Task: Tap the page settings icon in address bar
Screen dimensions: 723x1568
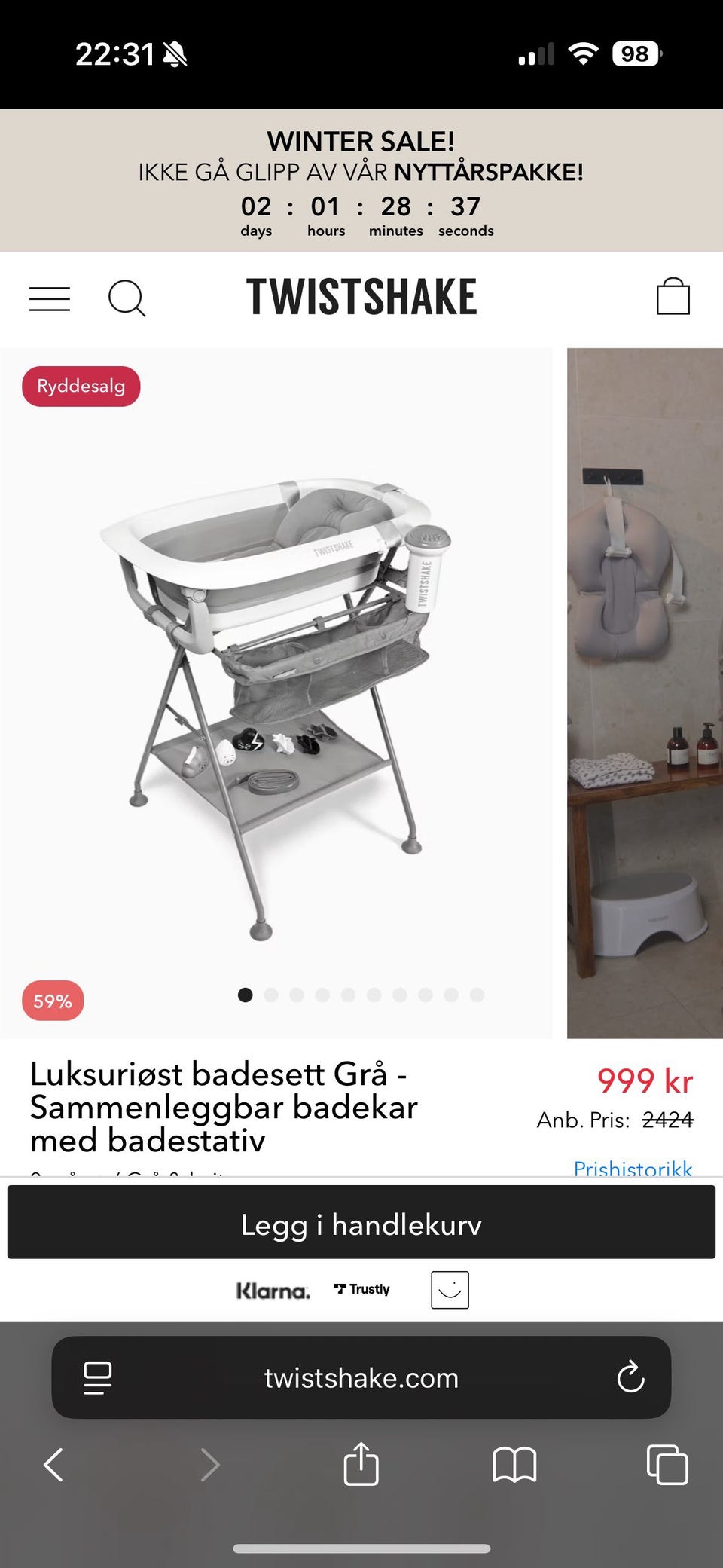Action: [97, 1378]
